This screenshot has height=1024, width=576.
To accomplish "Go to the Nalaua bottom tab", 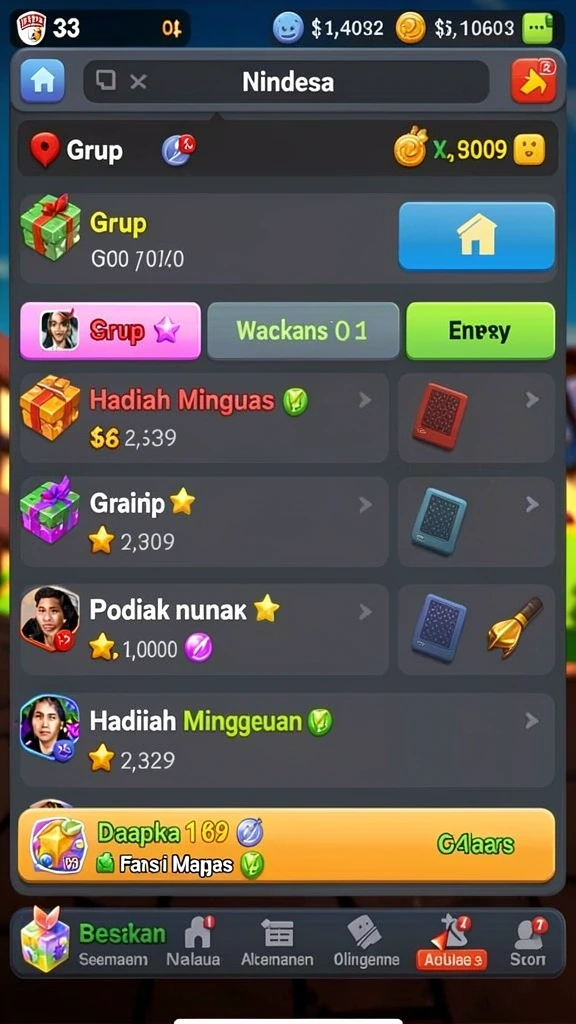I will pos(193,942).
